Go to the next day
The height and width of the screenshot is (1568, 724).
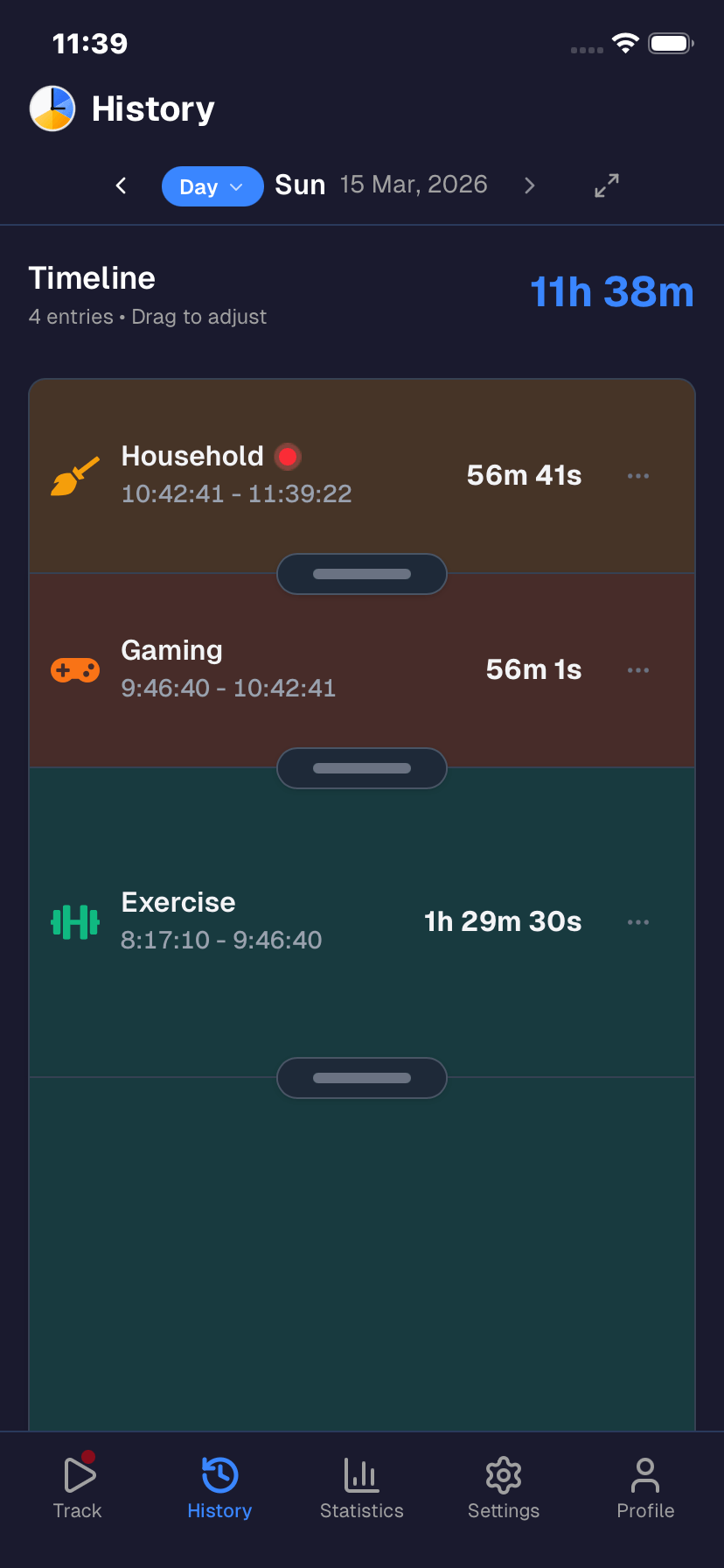[529, 185]
